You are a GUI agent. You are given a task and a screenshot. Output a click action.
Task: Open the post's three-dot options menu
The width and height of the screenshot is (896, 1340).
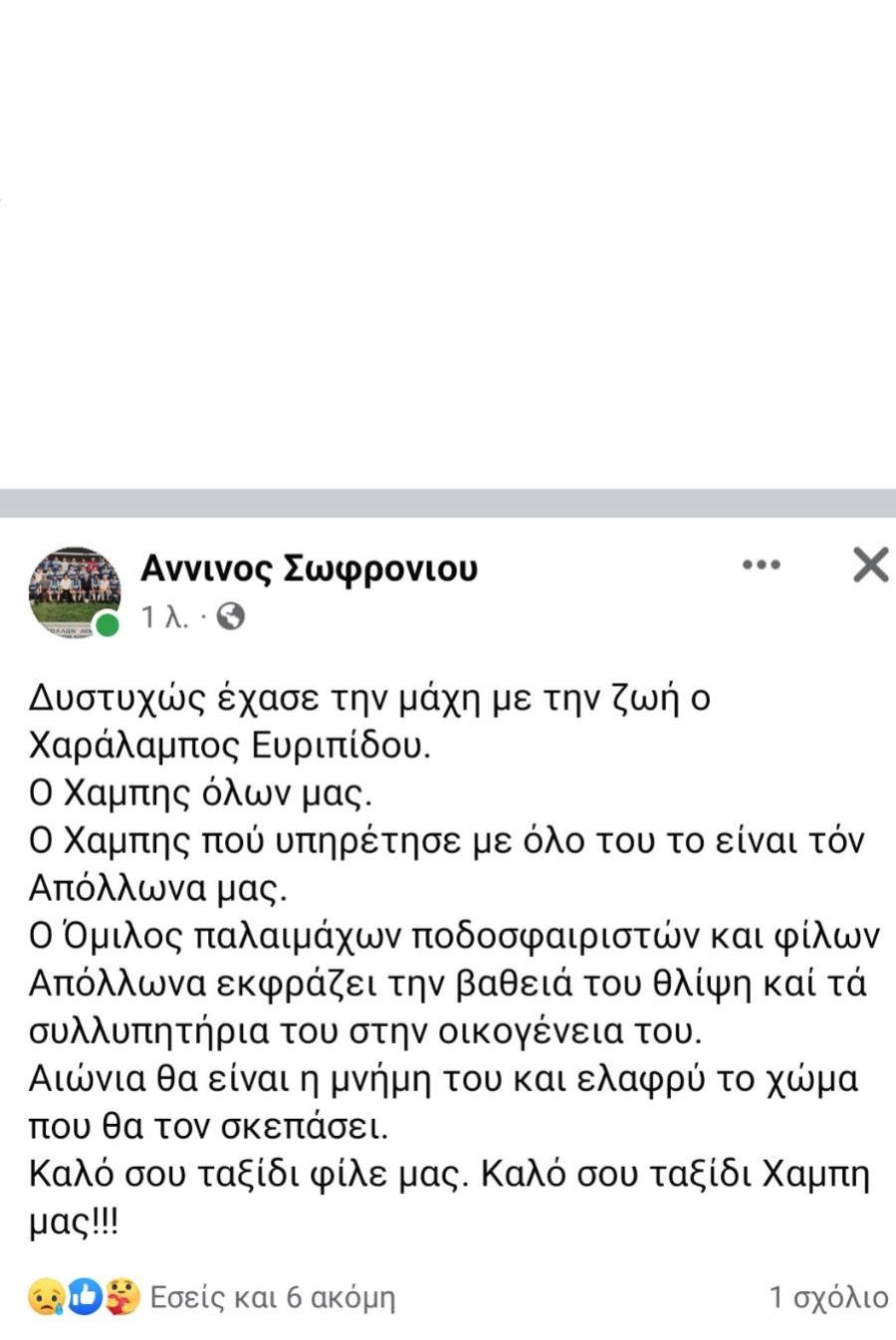coord(761,565)
